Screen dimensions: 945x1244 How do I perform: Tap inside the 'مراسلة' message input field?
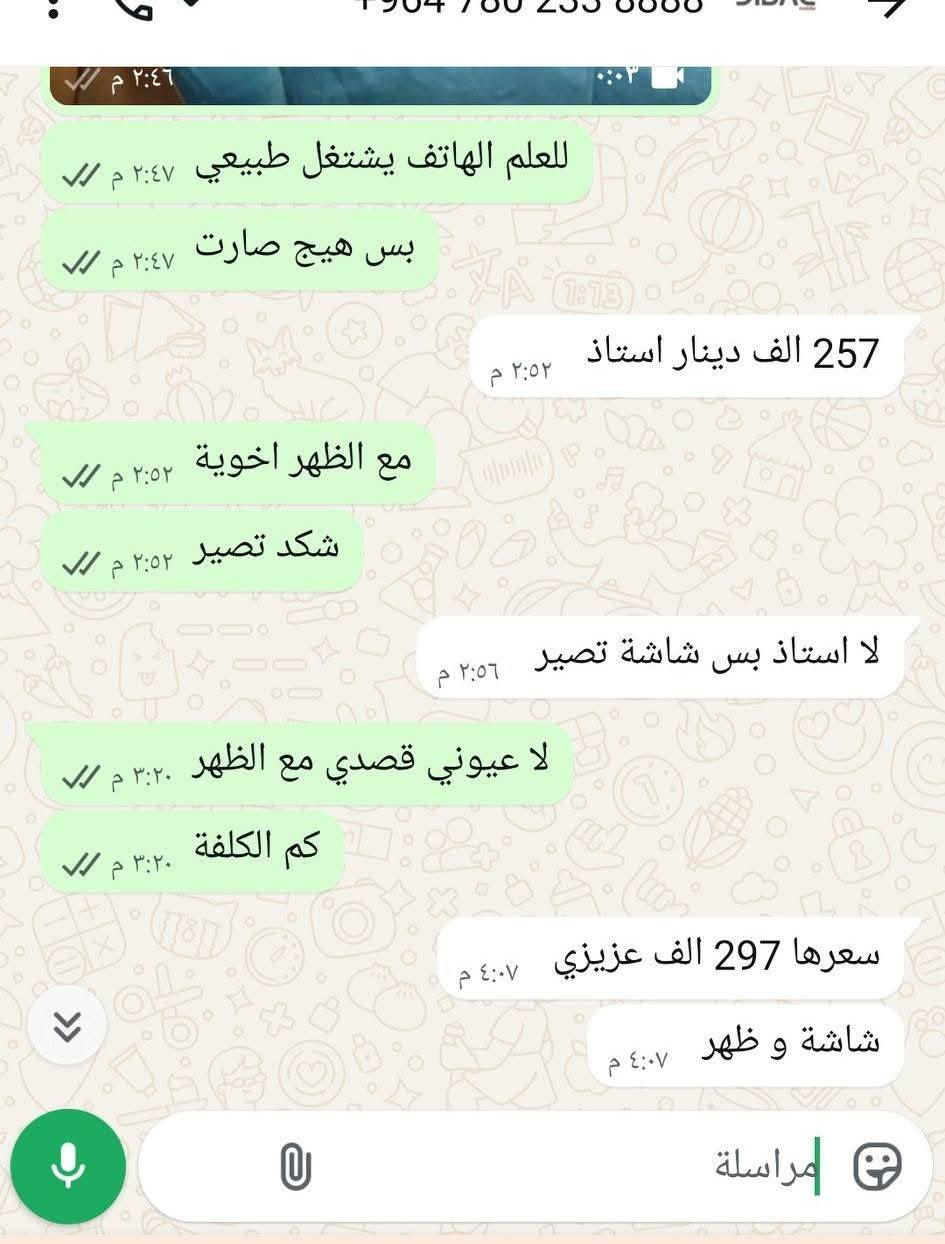pyautogui.click(x=600, y=1164)
